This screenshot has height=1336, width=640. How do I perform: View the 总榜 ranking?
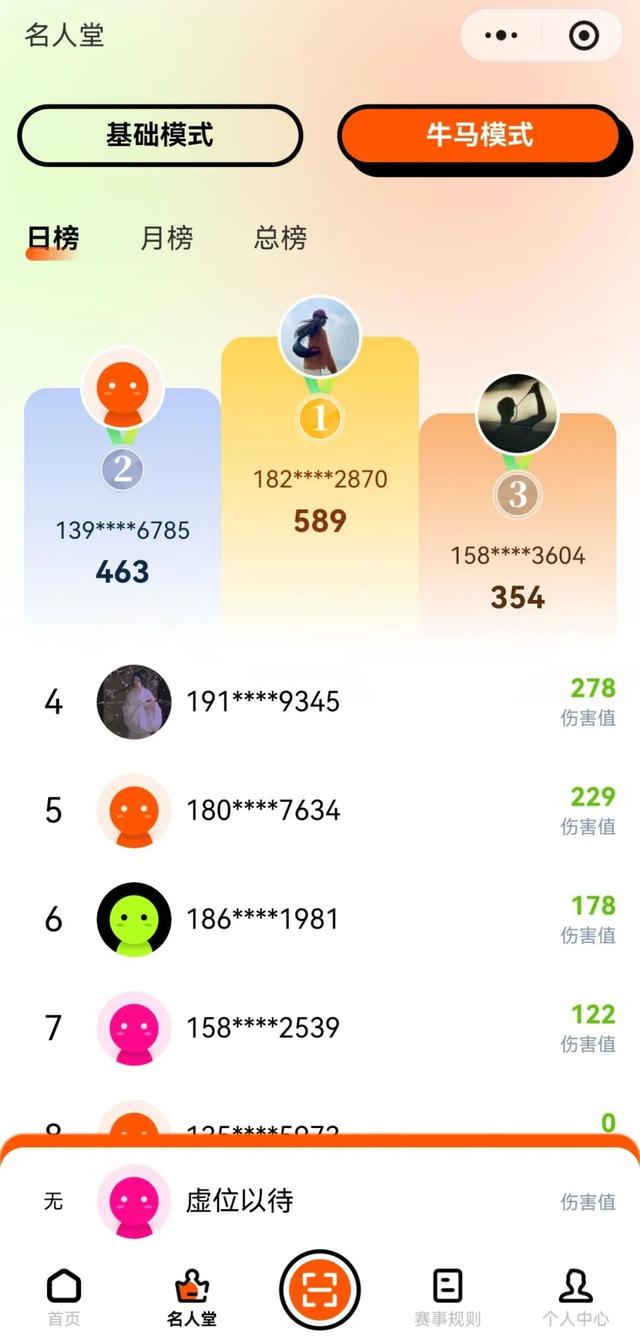click(280, 238)
